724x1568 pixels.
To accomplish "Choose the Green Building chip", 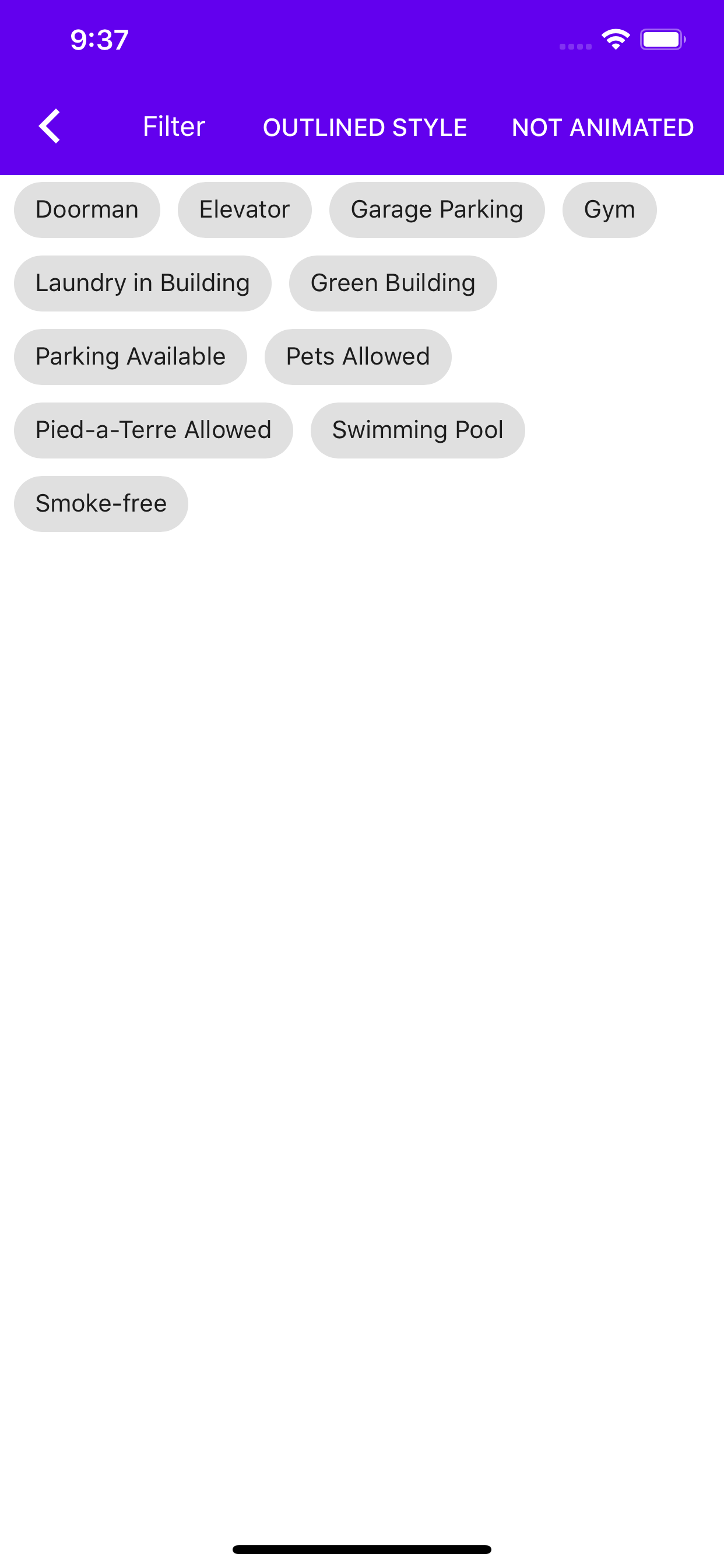I will tap(392, 283).
